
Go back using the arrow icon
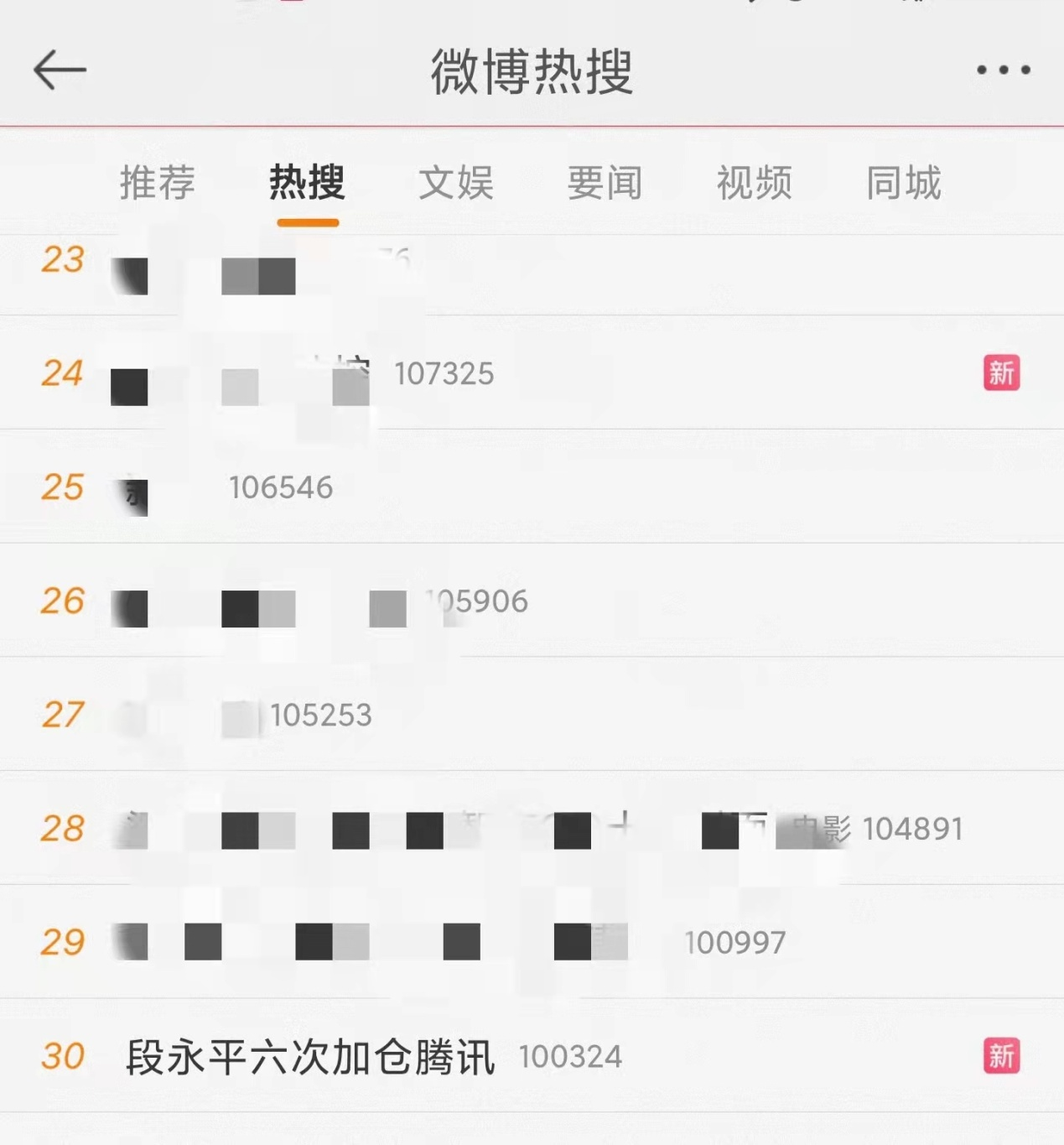[60, 70]
